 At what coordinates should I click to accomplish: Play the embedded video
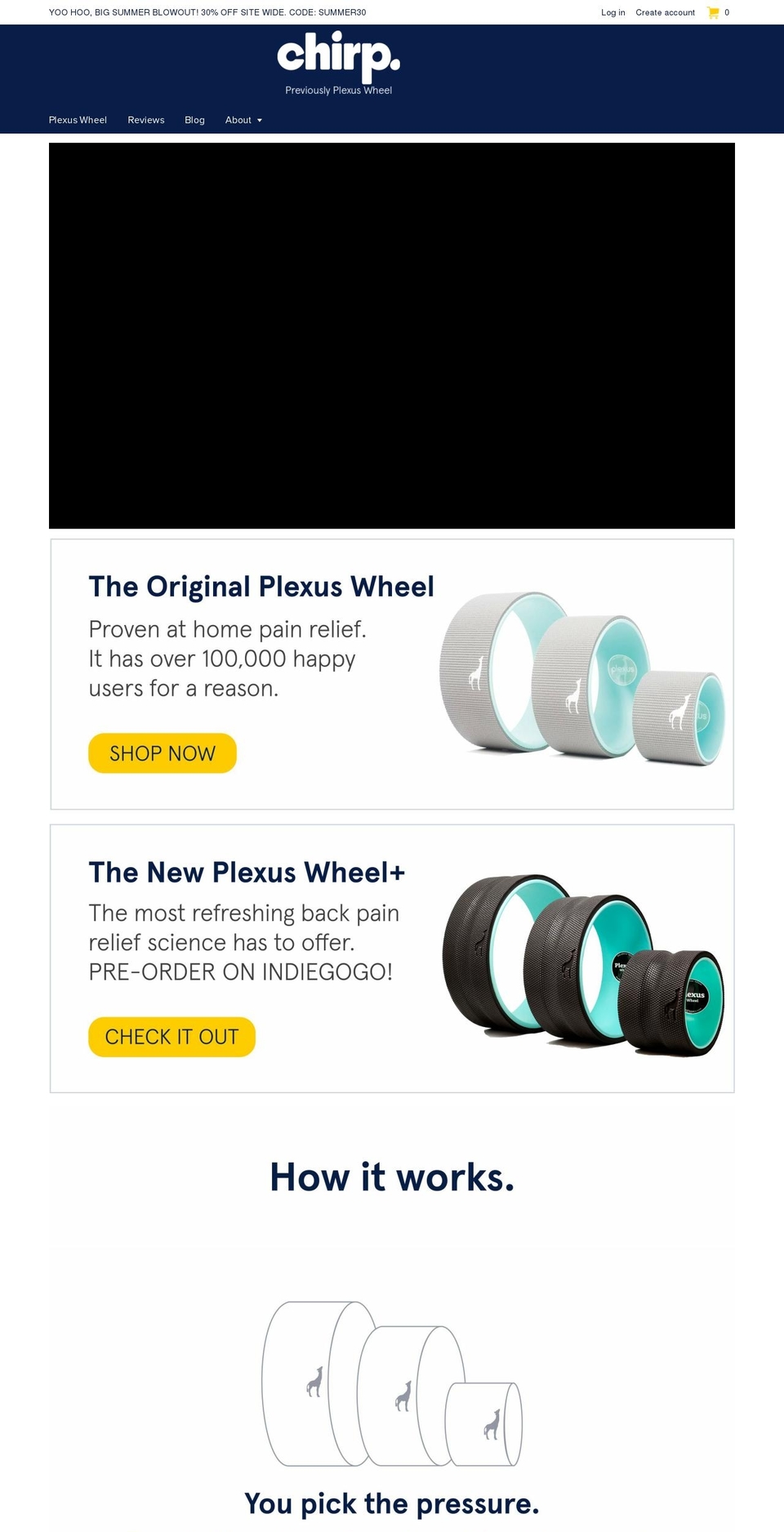tap(392, 335)
